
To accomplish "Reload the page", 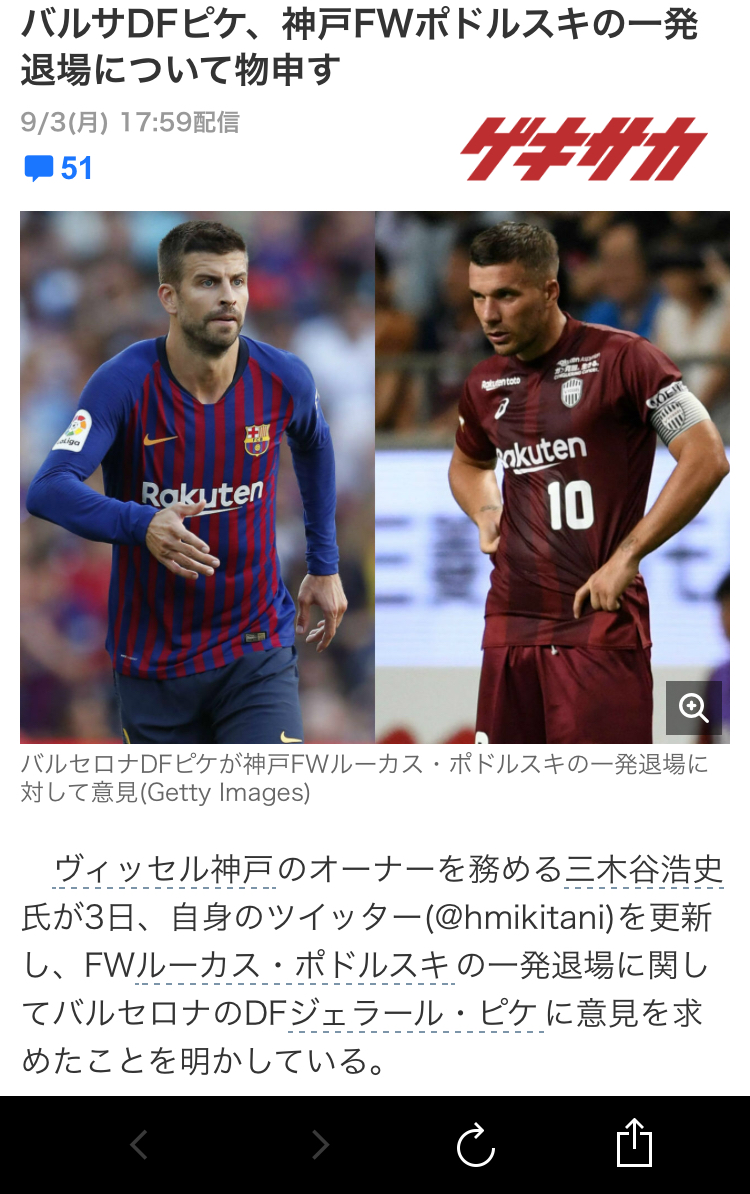I will [476, 1145].
